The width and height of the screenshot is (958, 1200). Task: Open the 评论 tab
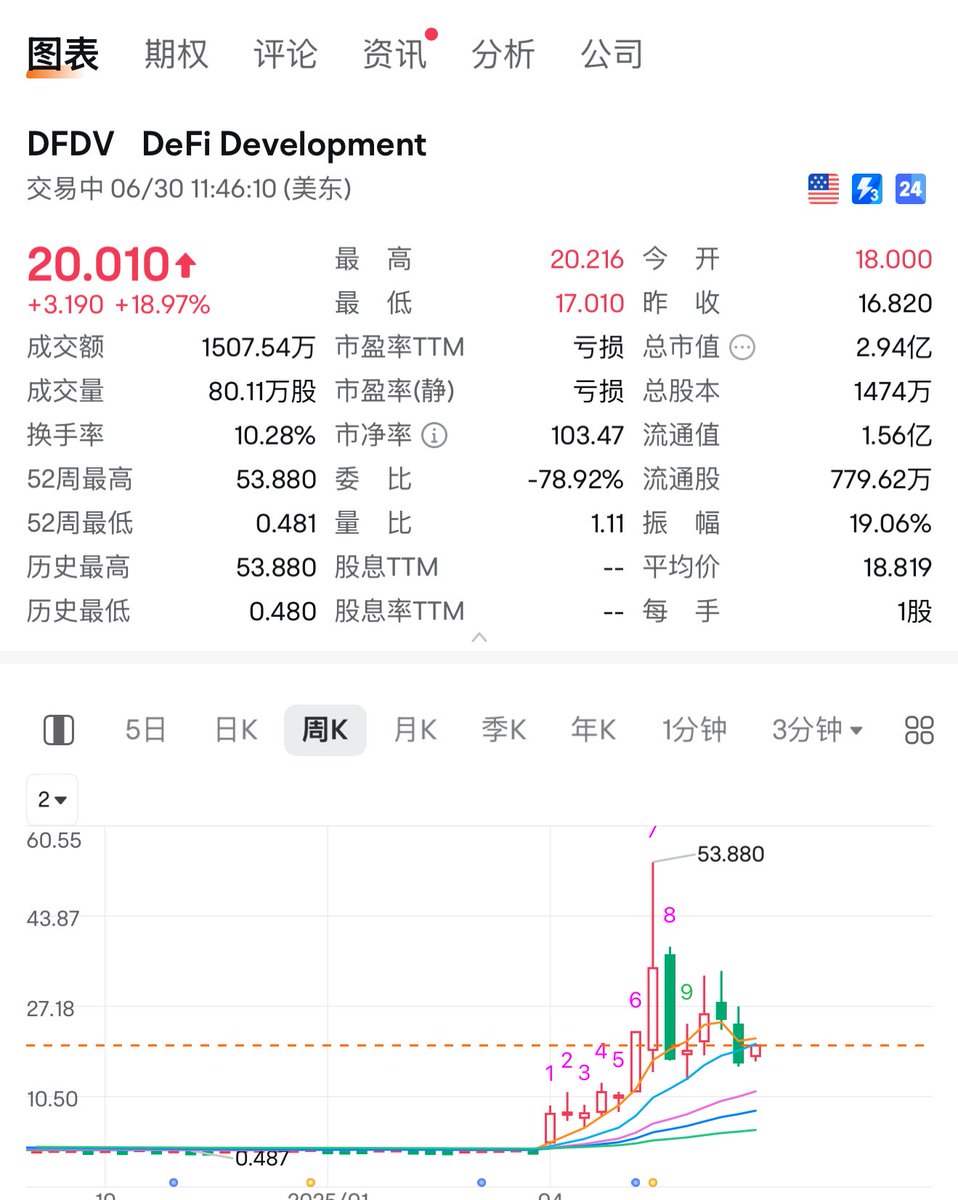pos(285,54)
